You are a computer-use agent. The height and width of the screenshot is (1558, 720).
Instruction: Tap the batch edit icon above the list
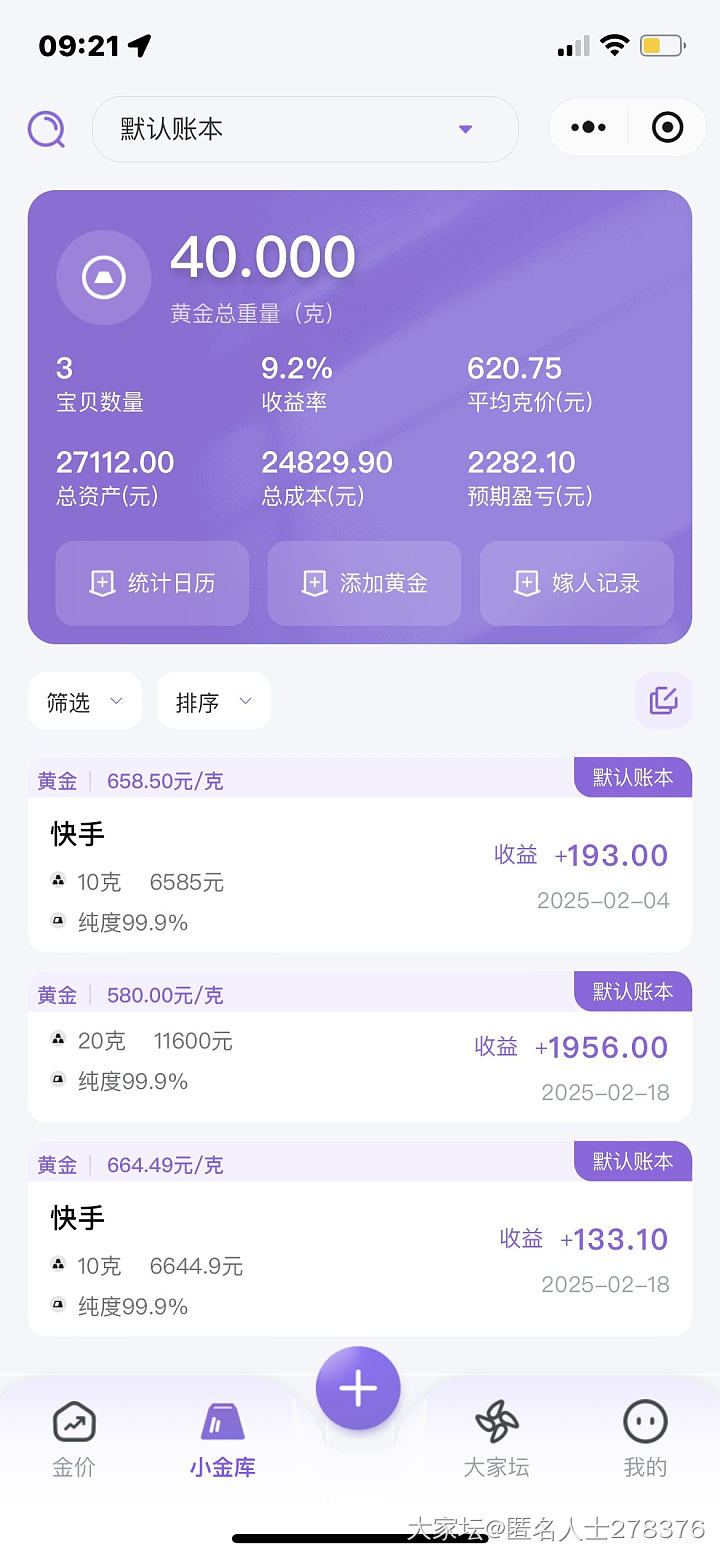pos(663,700)
